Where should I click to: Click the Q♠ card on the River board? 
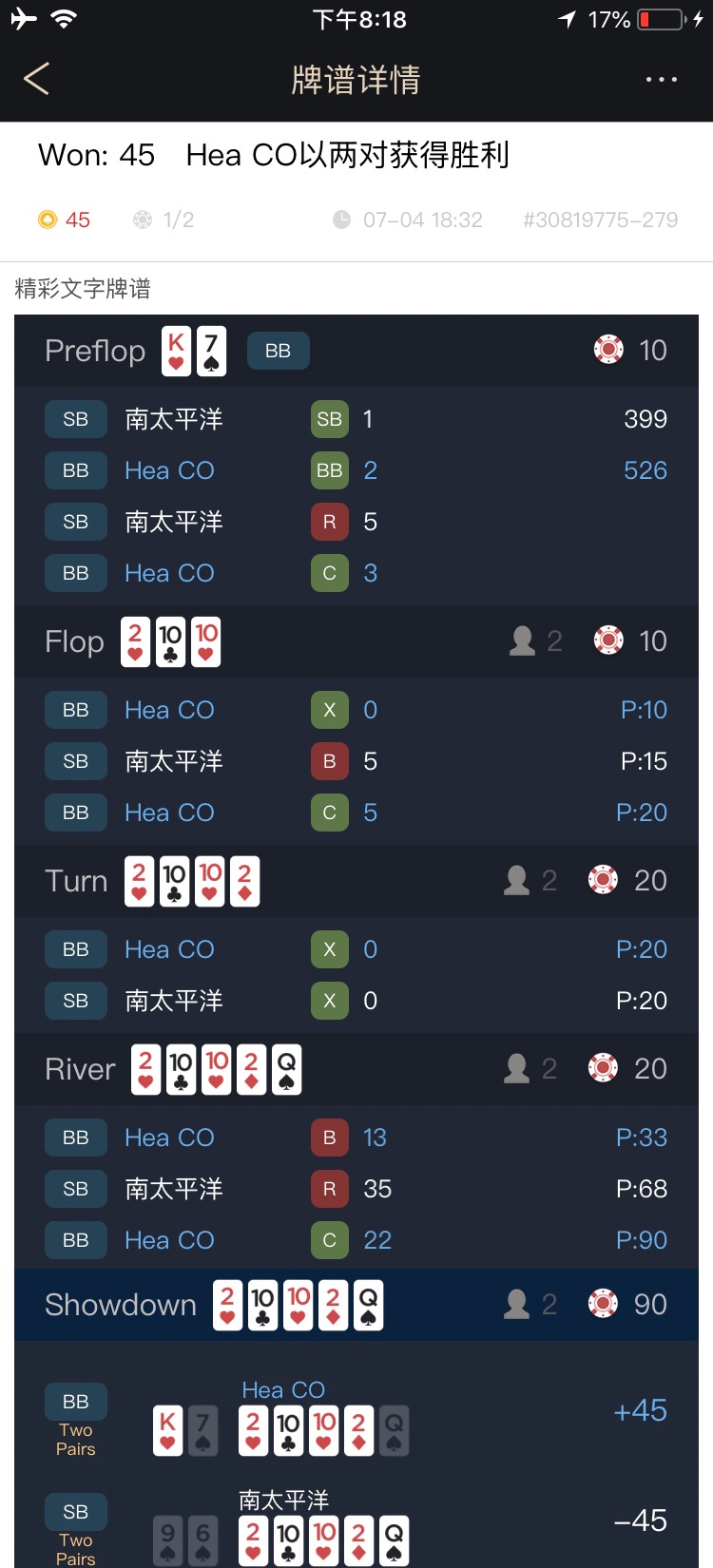[286, 1068]
